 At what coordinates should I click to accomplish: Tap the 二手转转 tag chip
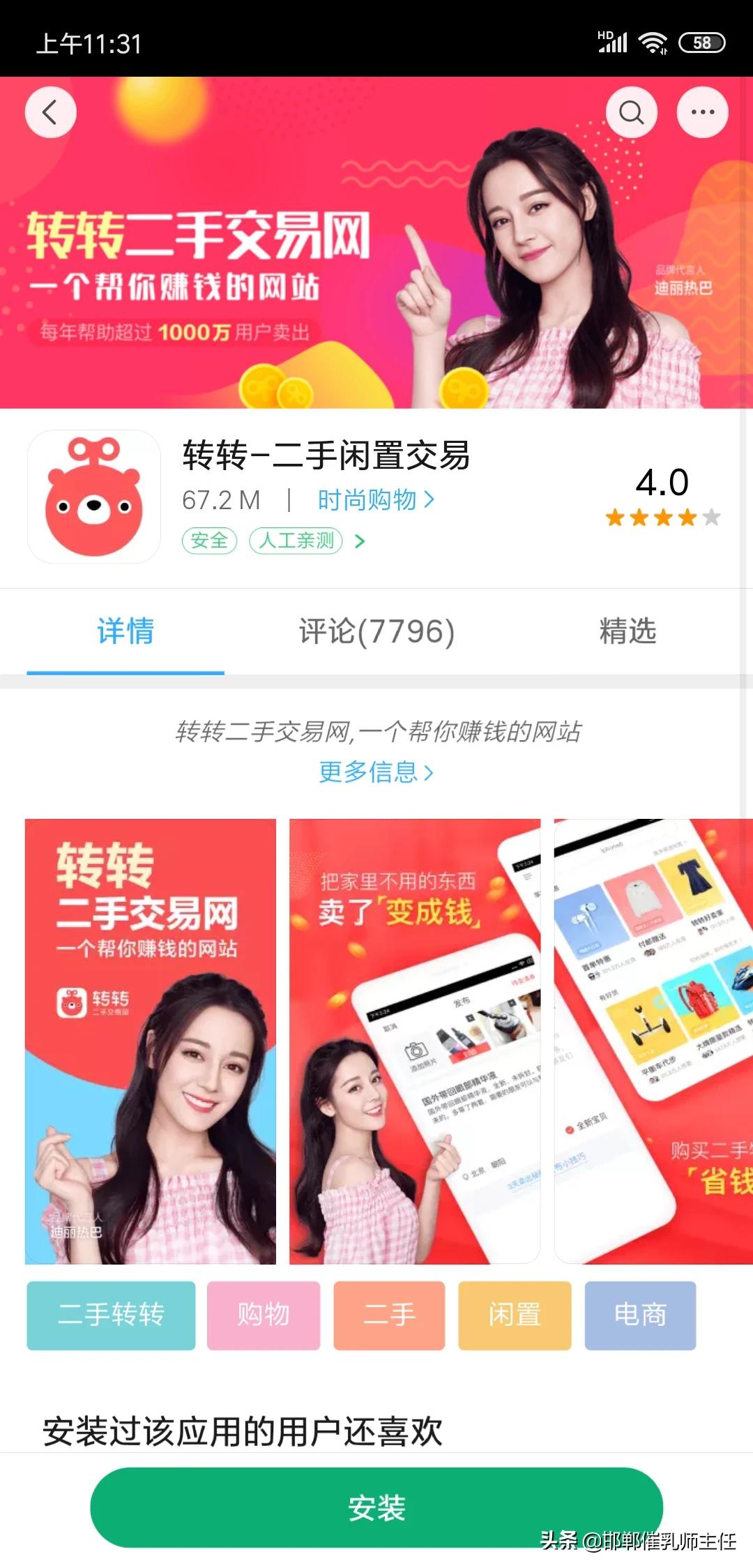pyautogui.click(x=111, y=1316)
